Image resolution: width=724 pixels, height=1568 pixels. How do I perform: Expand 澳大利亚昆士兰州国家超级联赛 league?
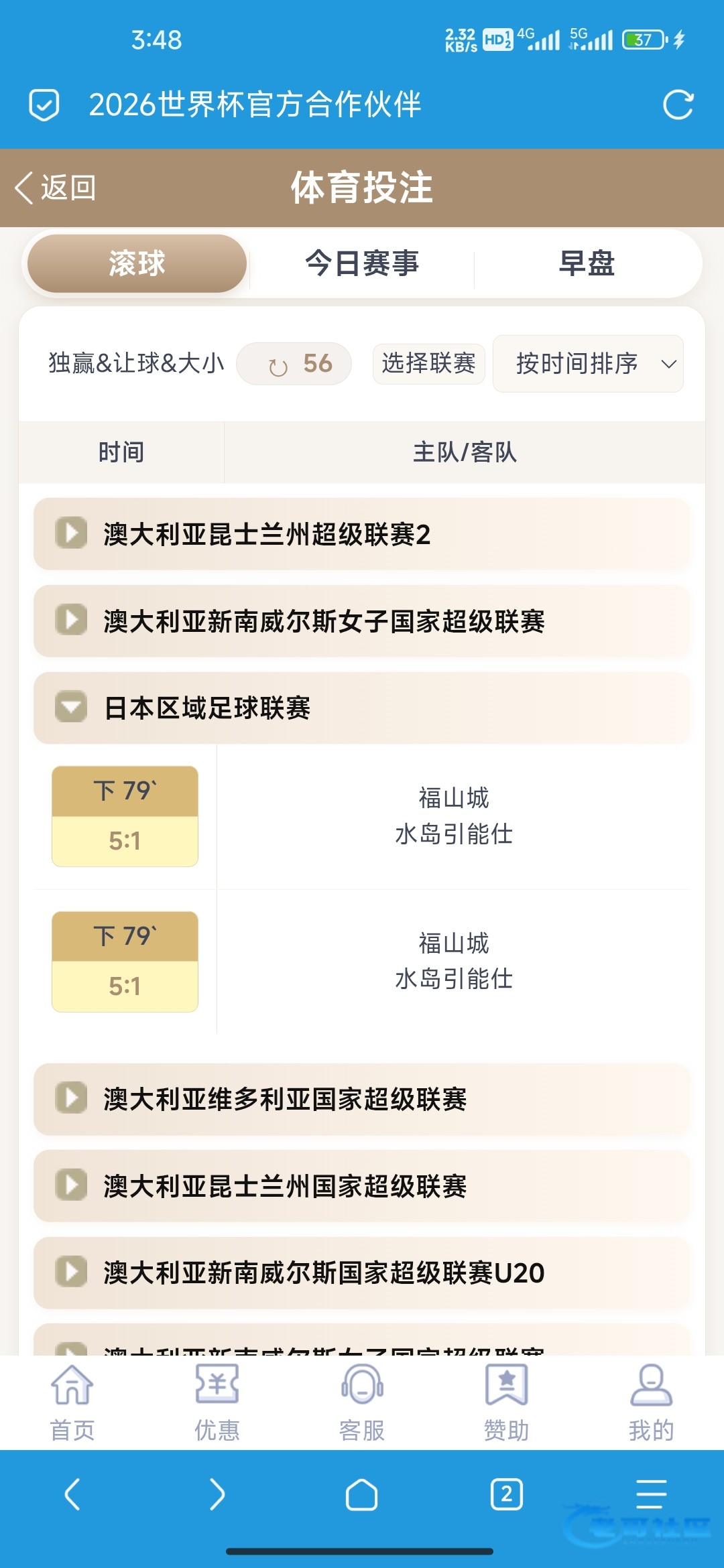(362, 1186)
